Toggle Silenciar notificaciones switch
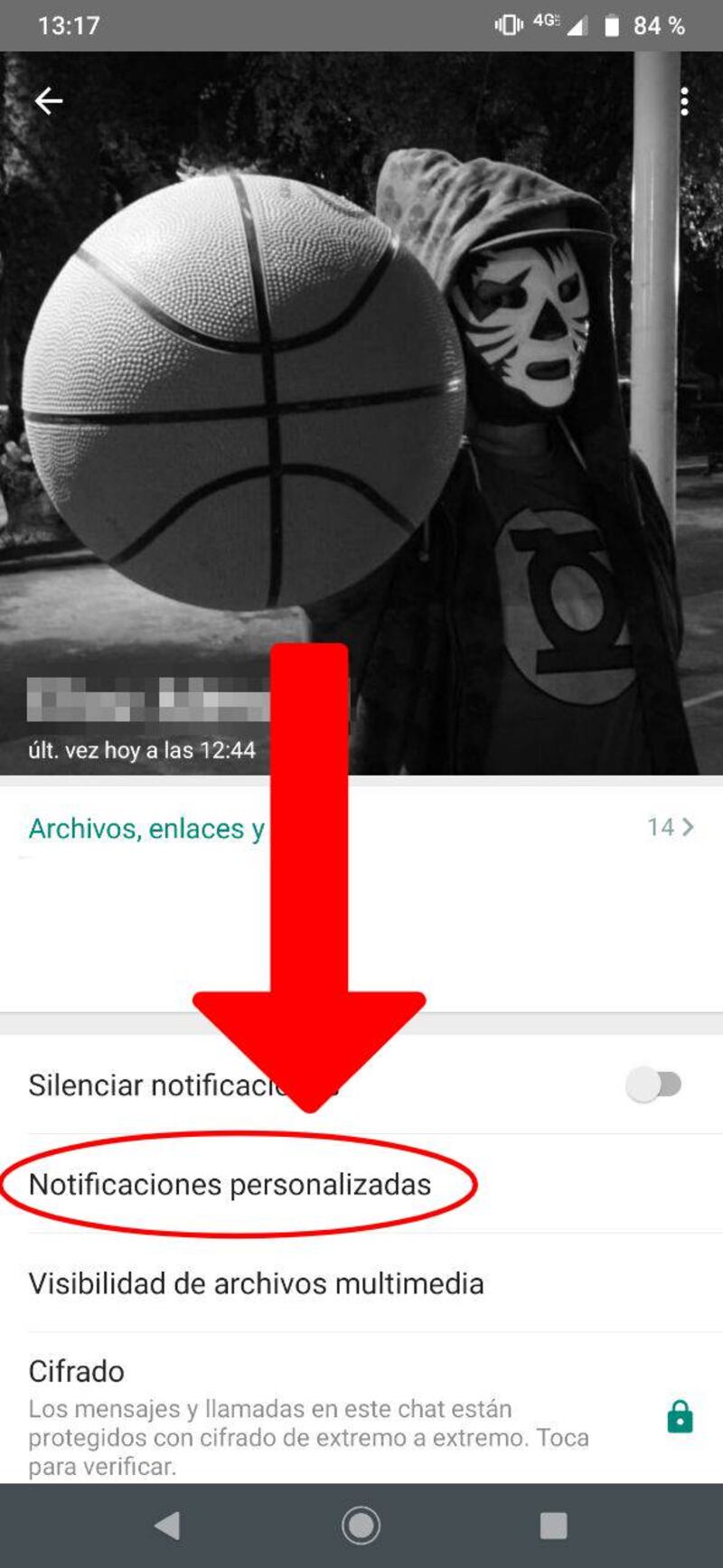The width and height of the screenshot is (723, 1568). click(654, 1084)
